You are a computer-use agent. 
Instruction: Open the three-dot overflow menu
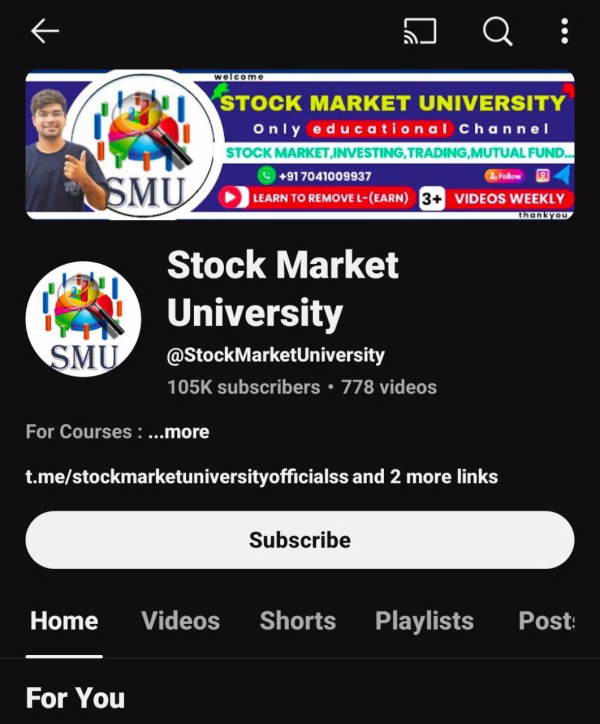point(564,32)
